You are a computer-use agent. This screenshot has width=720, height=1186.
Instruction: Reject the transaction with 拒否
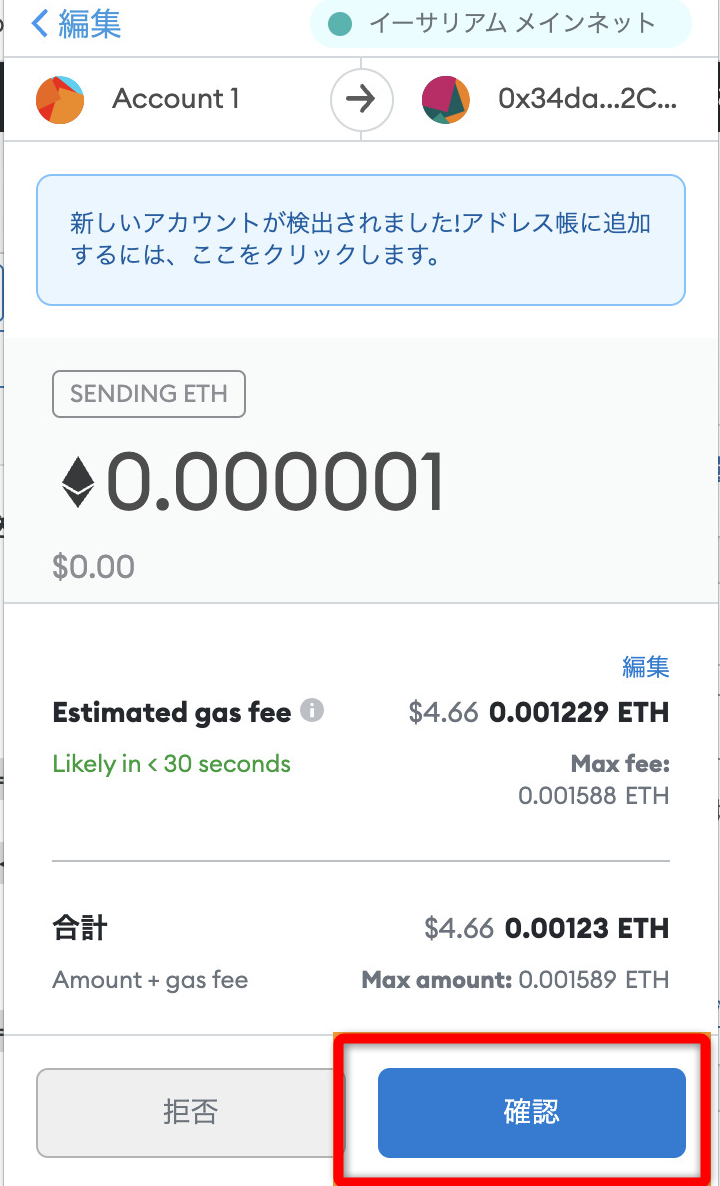click(189, 1112)
